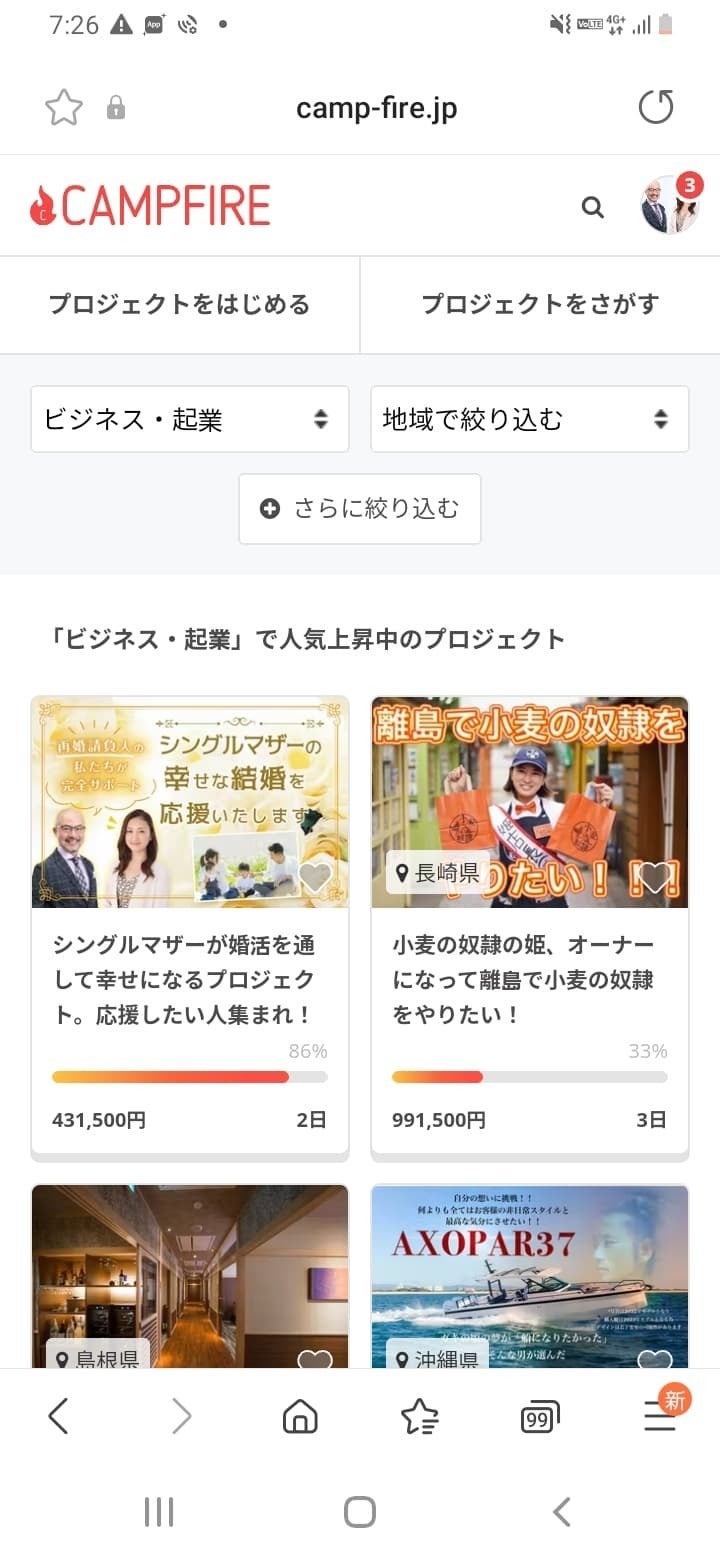Favorite the 小麦の奴隷 project with heart

tap(655, 877)
